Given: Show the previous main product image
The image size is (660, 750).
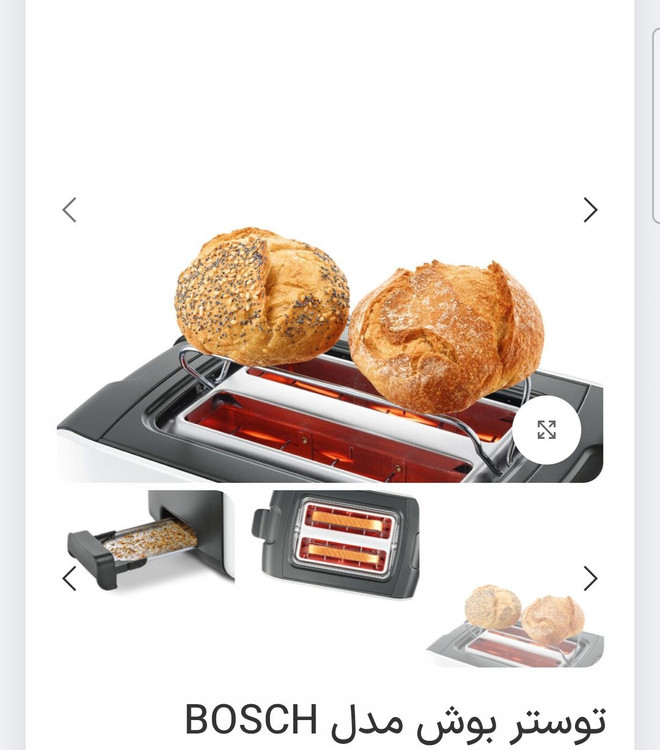Looking at the screenshot, I should [69, 210].
